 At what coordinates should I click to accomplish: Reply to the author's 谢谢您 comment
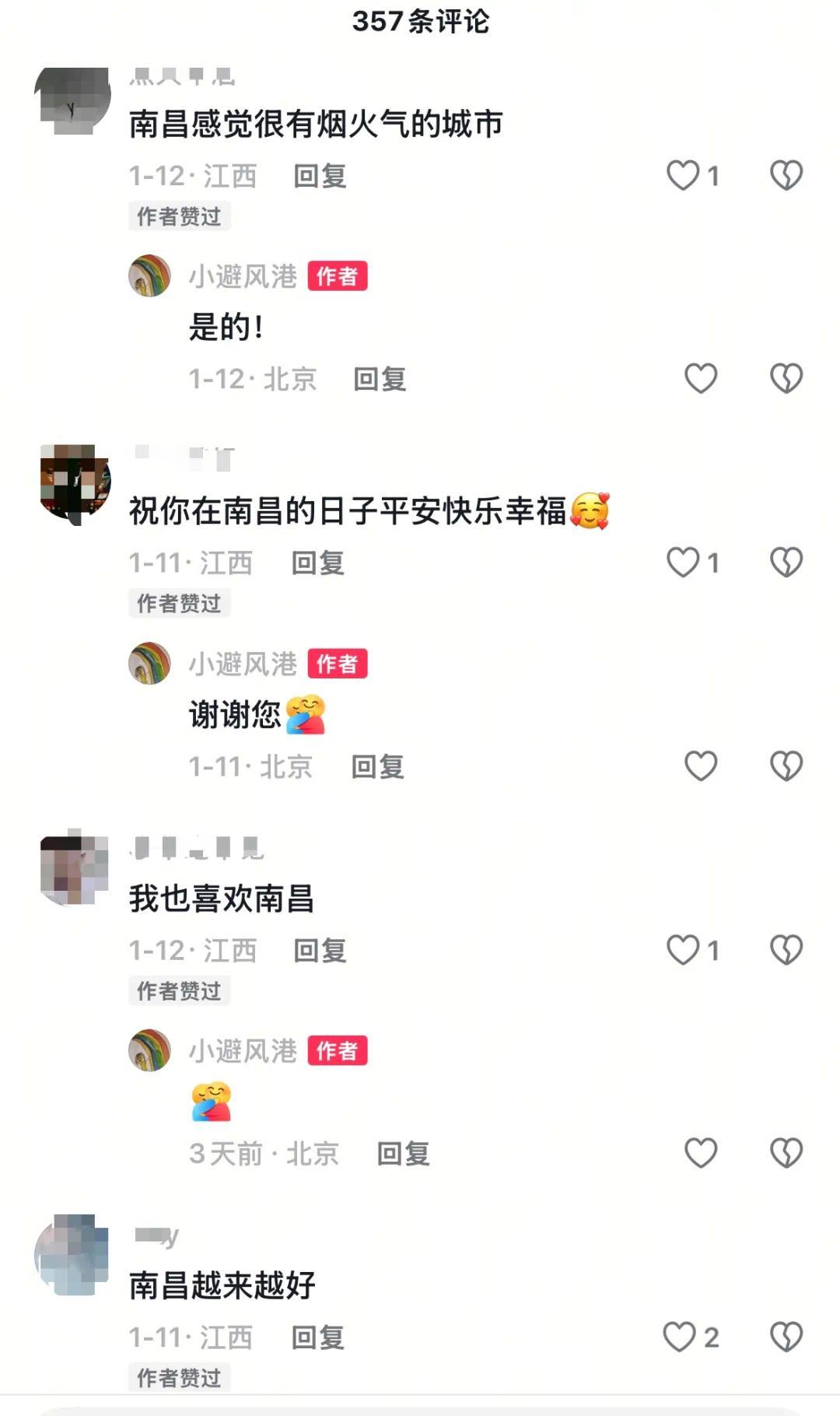(377, 766)
